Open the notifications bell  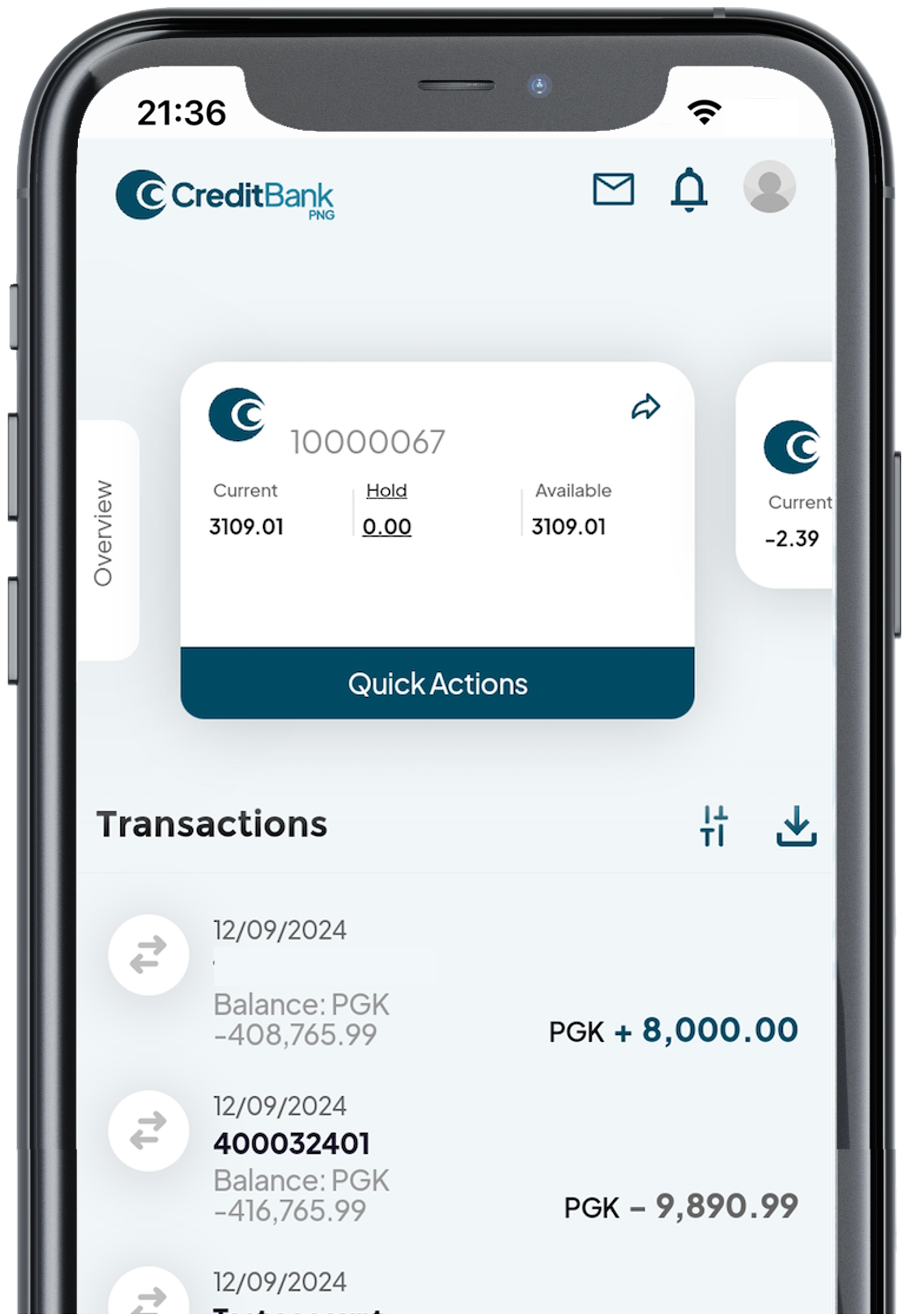coord(689,190)
